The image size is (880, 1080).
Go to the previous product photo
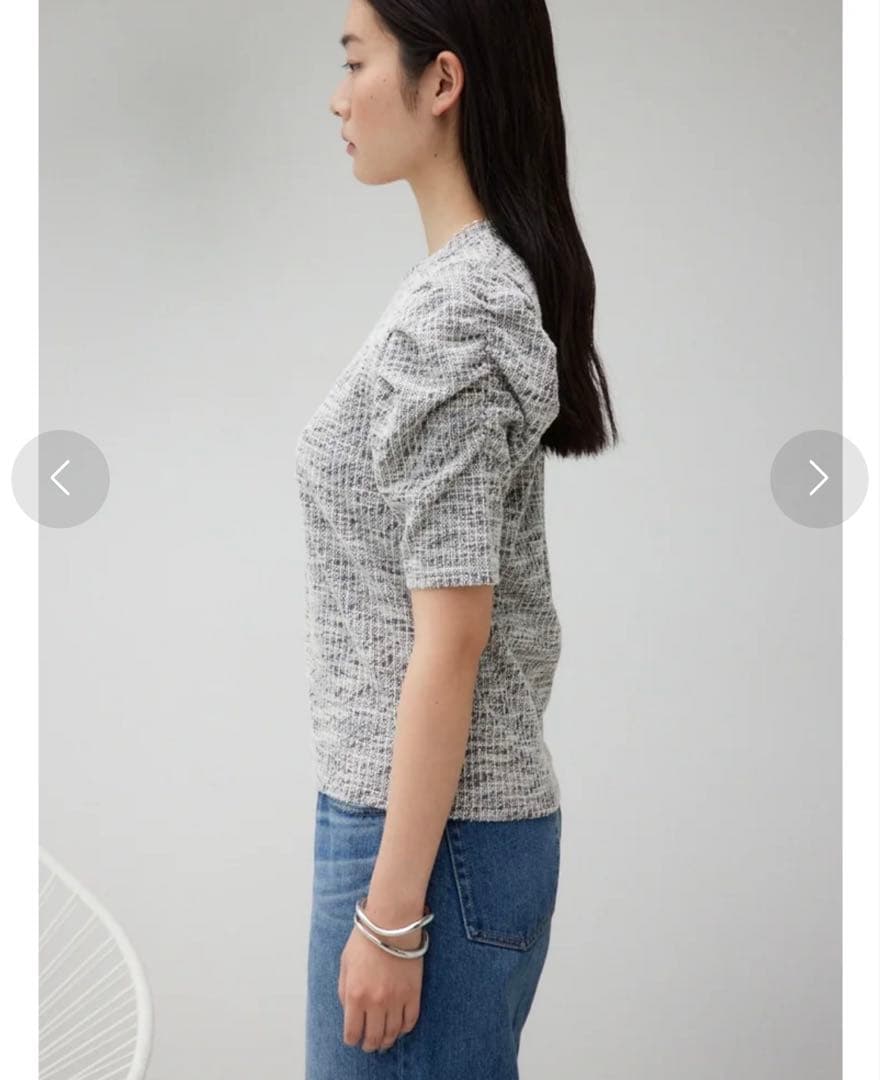[x=61, y=479]
